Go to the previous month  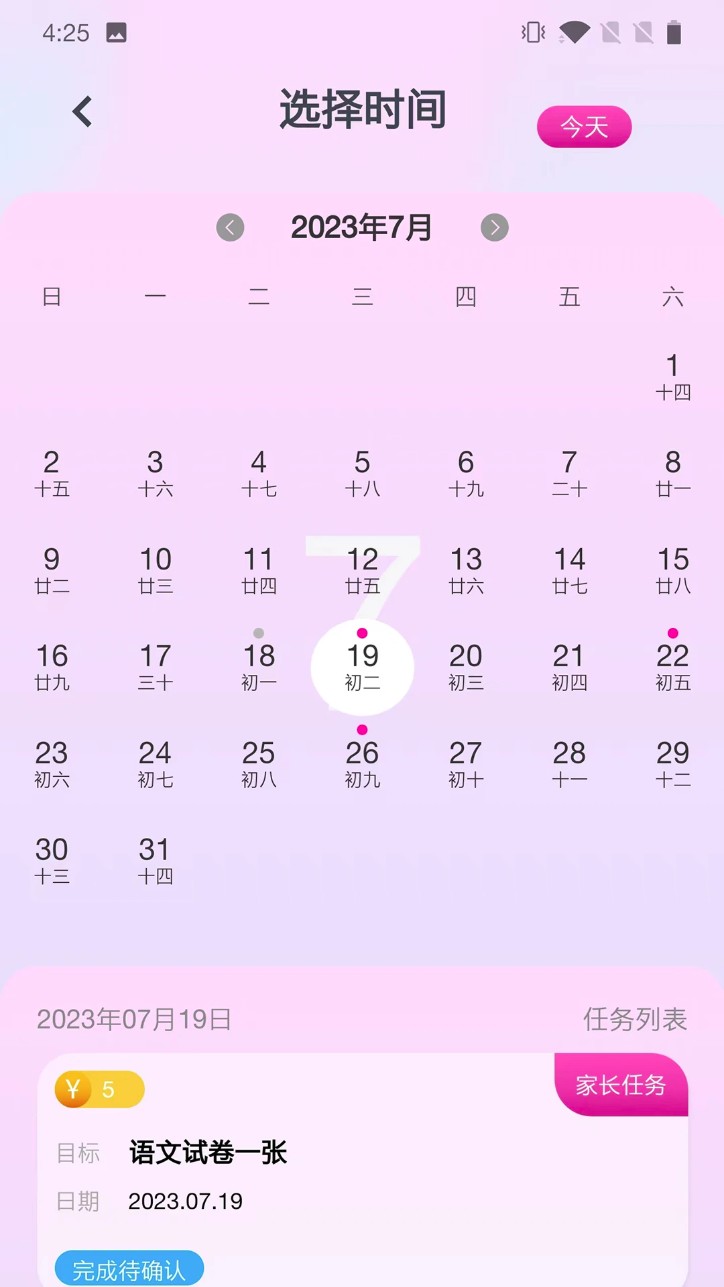(x=230, y=228)
